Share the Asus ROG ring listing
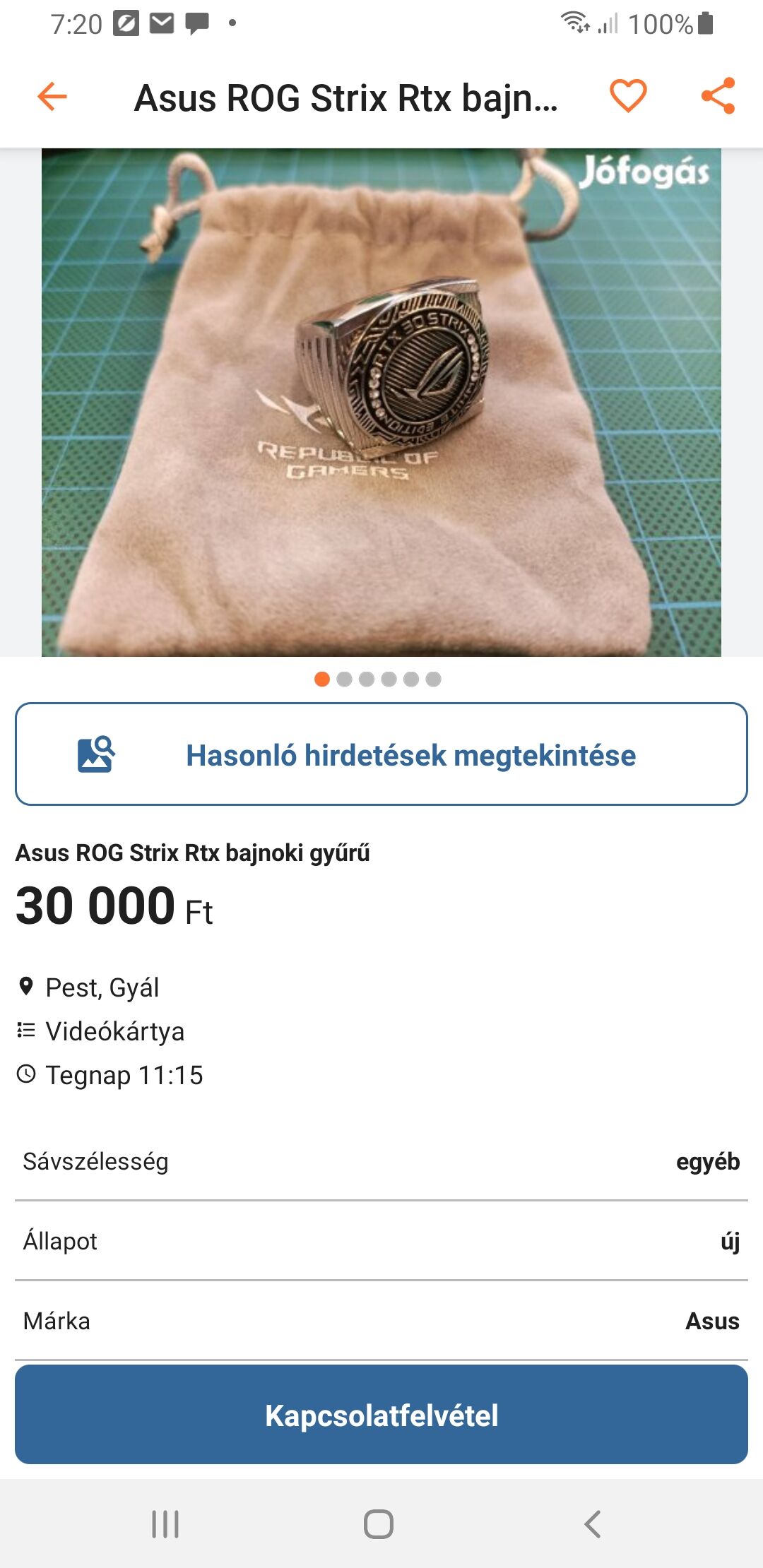763x1568 pixels. pyautogui.click(x=718, y=96)
